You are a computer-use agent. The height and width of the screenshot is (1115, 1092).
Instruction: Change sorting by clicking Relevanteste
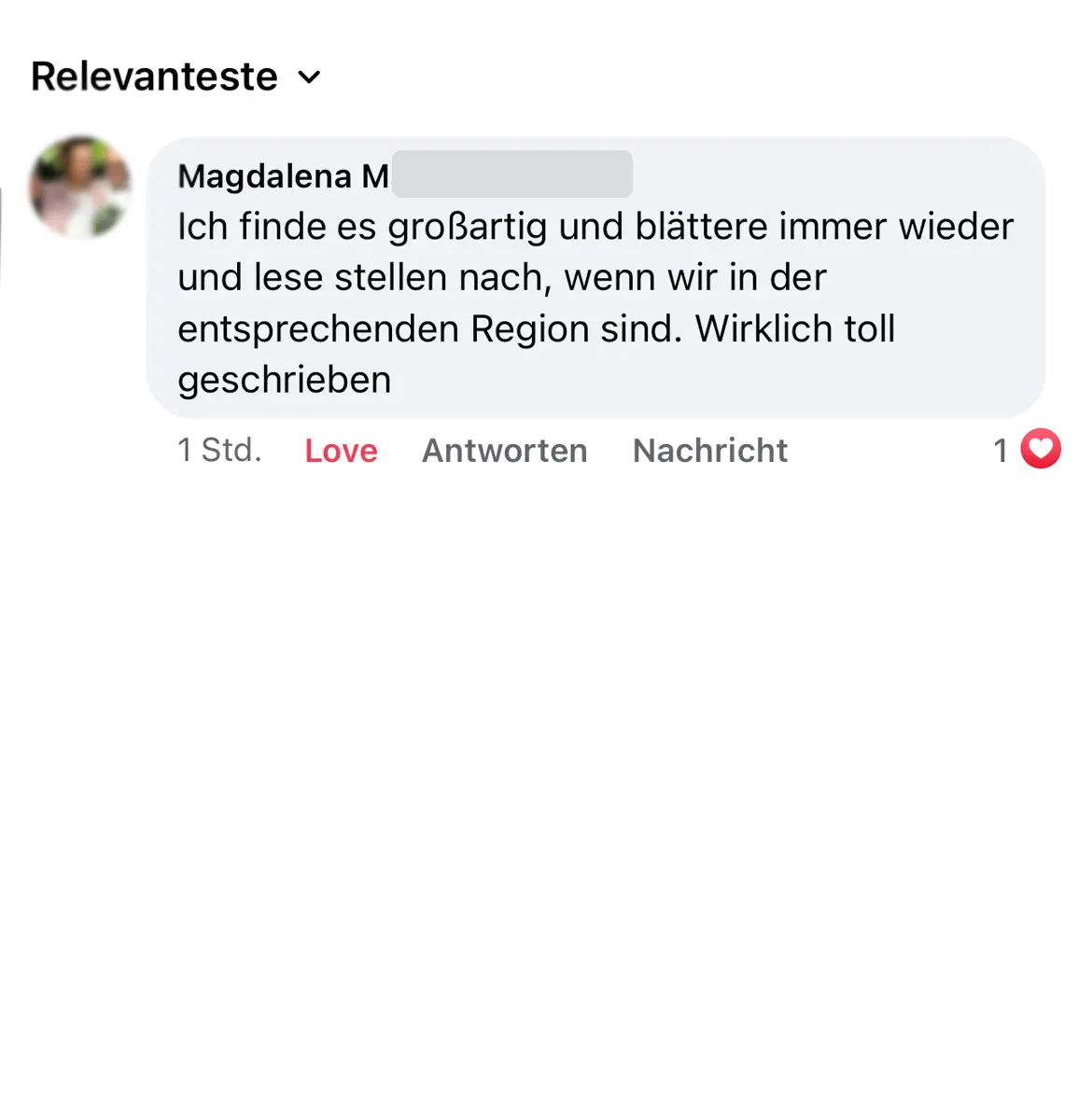pyautogui.click(x=154, y=77)
